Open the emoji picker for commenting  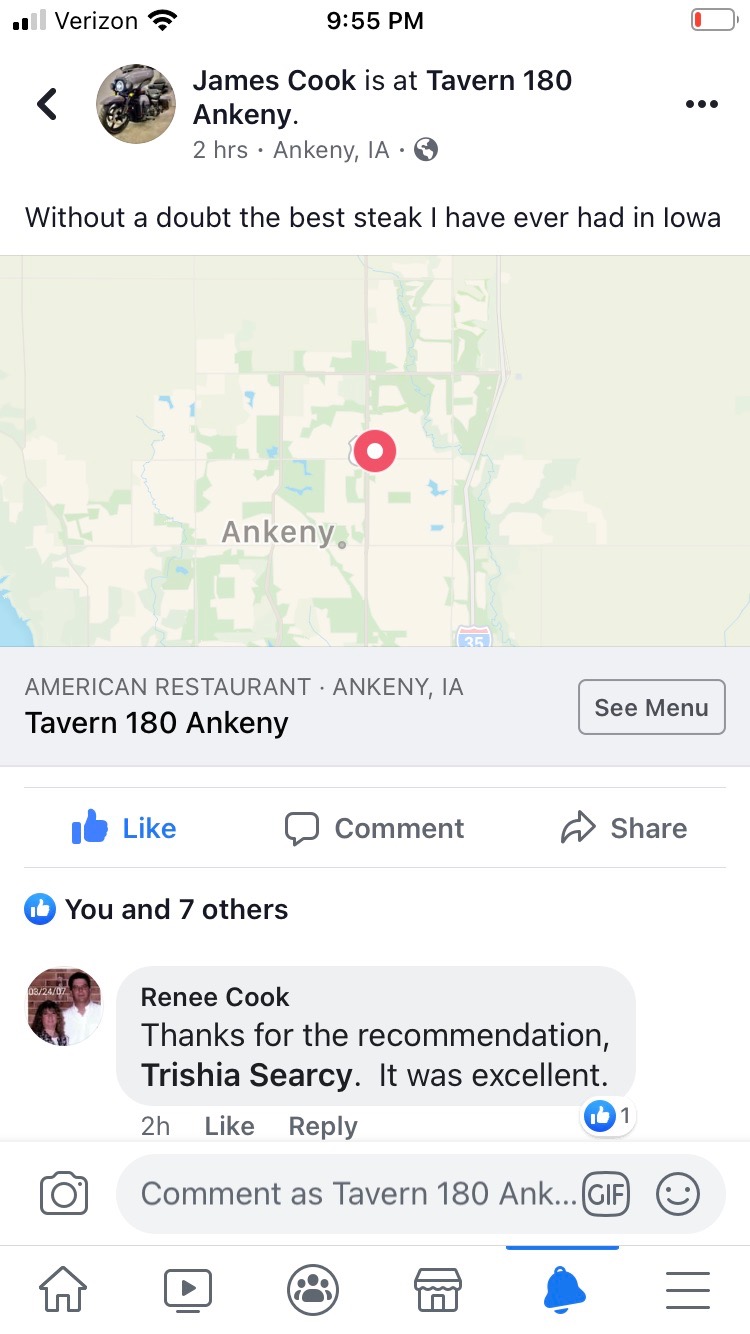pyautogui.click(x=678, y=1193)
